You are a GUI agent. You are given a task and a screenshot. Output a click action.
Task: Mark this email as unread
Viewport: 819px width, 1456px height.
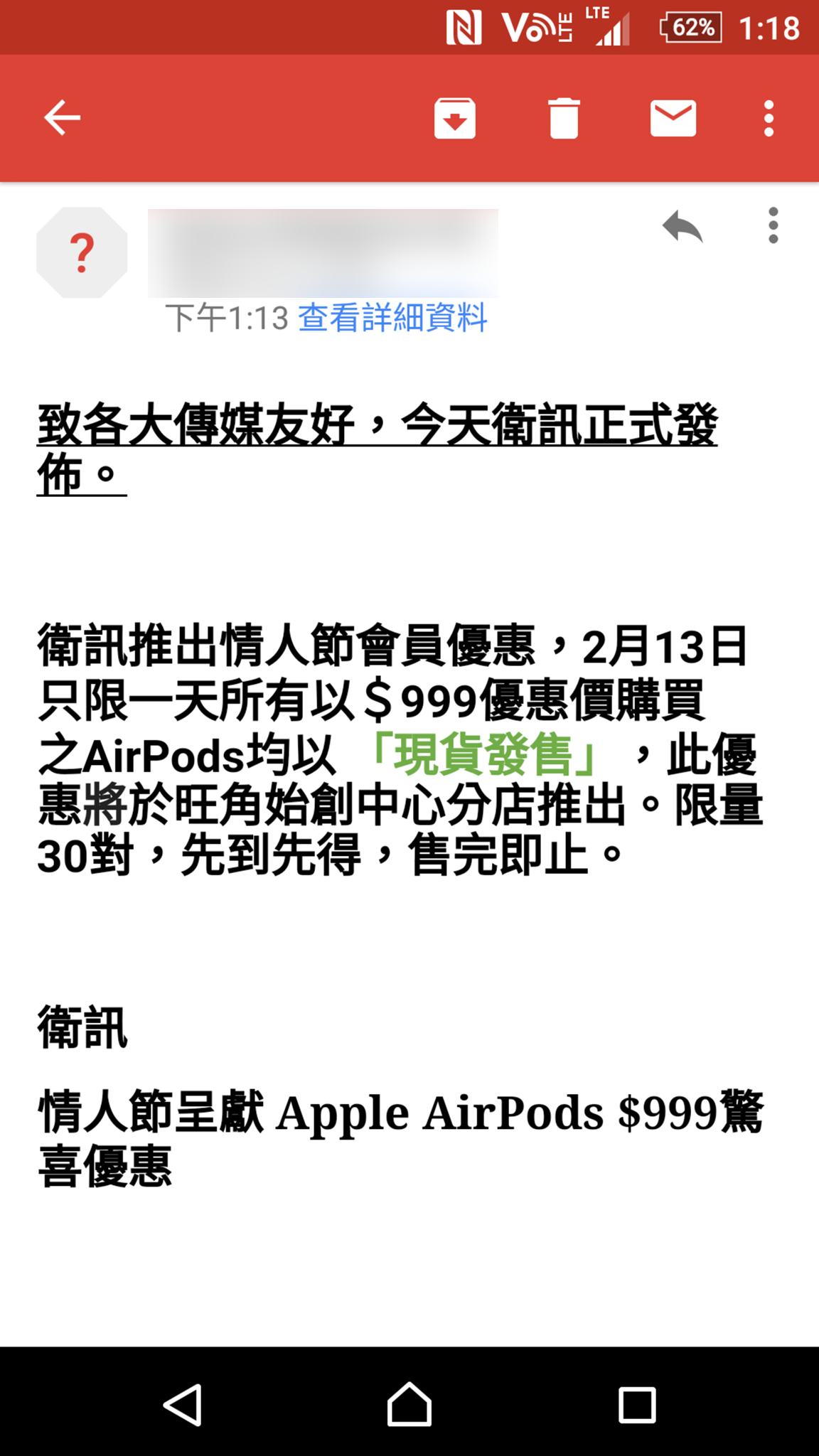pyautogui.click(x=673, y=118)
